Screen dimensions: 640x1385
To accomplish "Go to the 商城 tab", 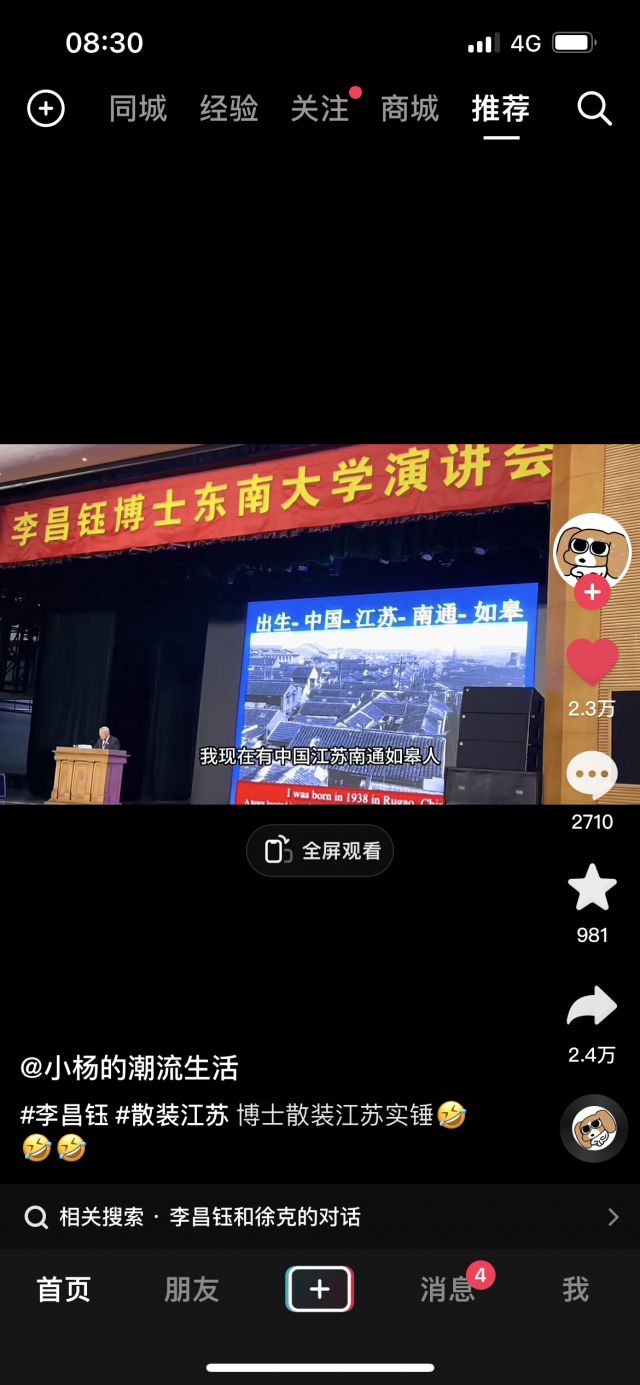I will (410, 108).
